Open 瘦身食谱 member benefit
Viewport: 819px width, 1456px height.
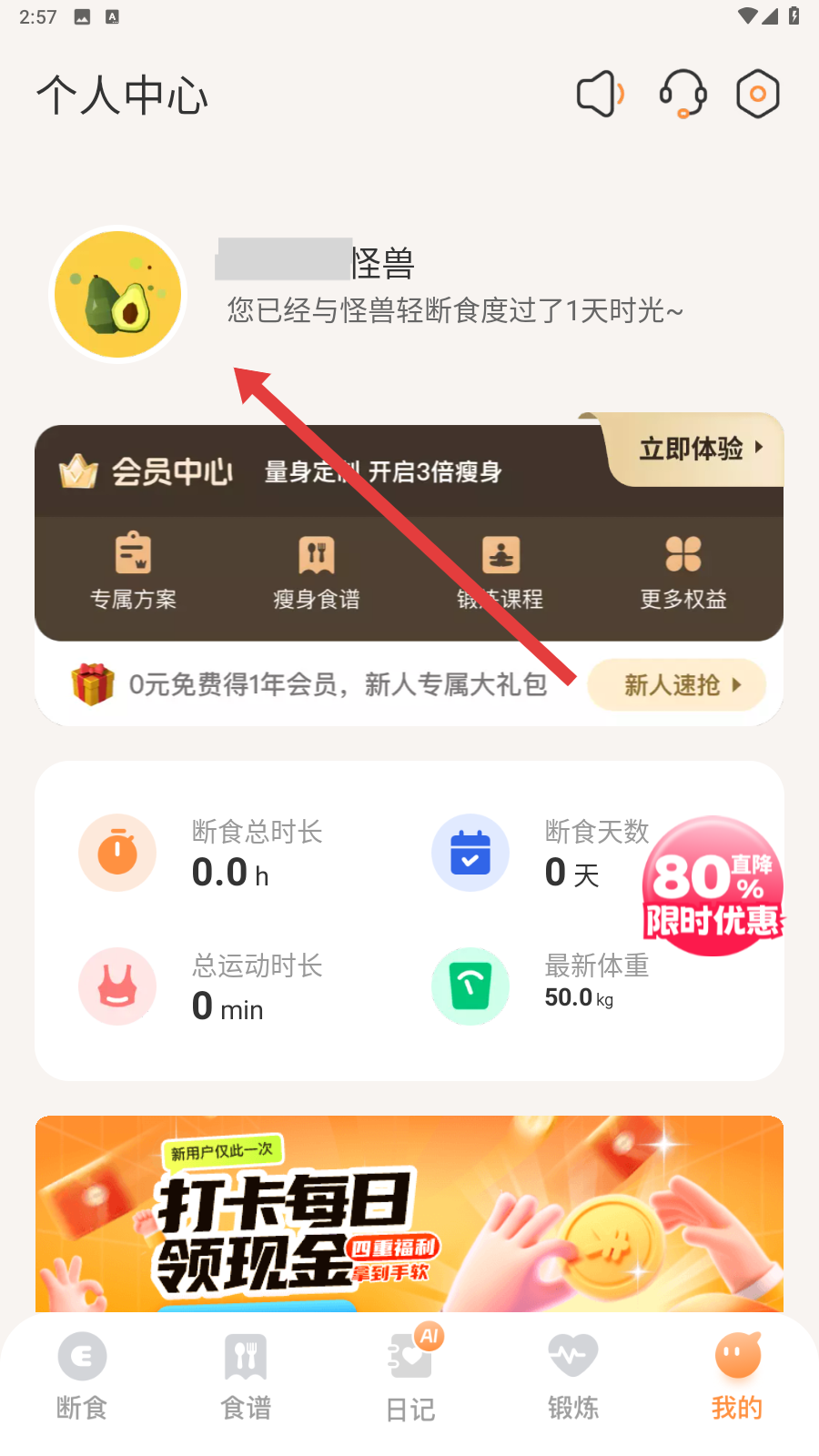pyautogui.click(x=317, y=571)
